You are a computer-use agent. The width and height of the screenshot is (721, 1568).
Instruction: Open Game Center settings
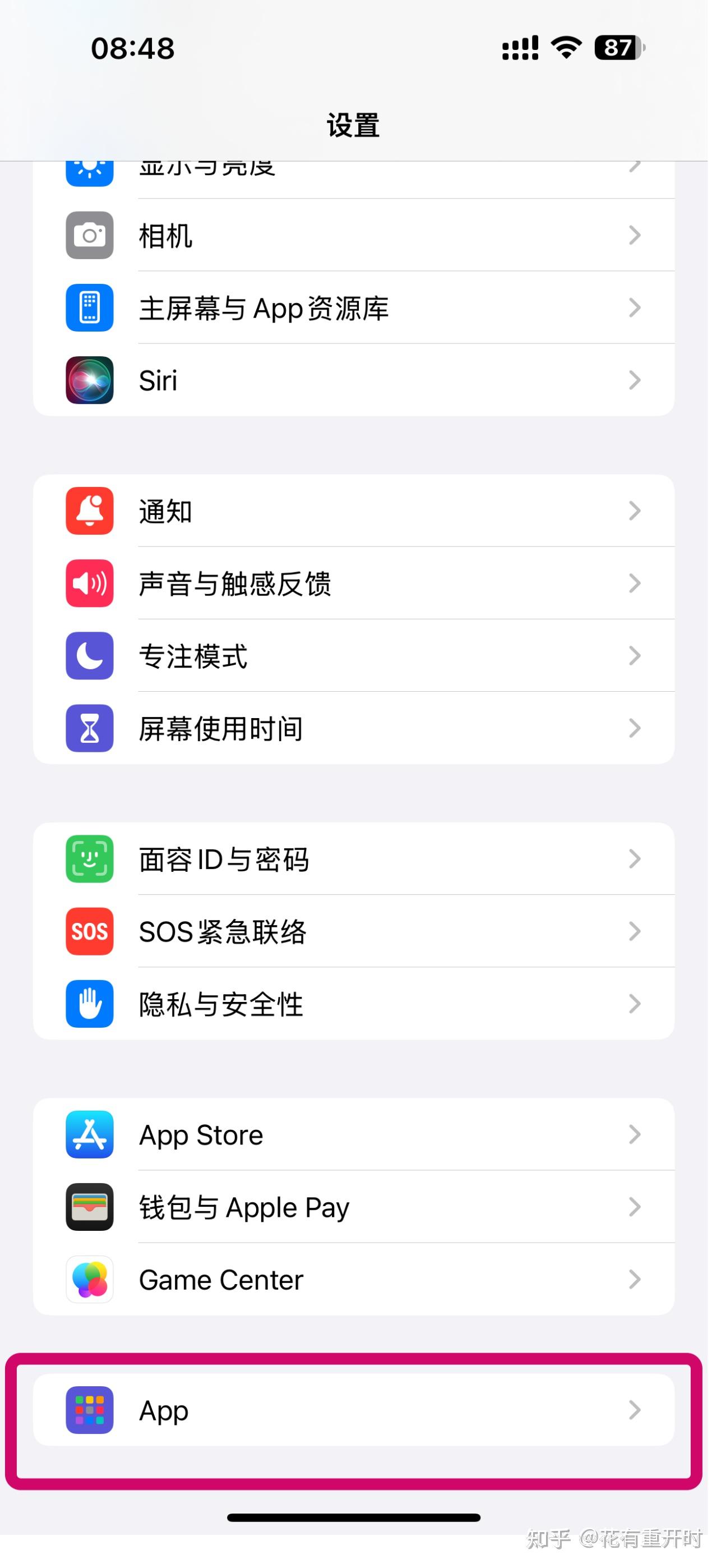[353, 1280]
